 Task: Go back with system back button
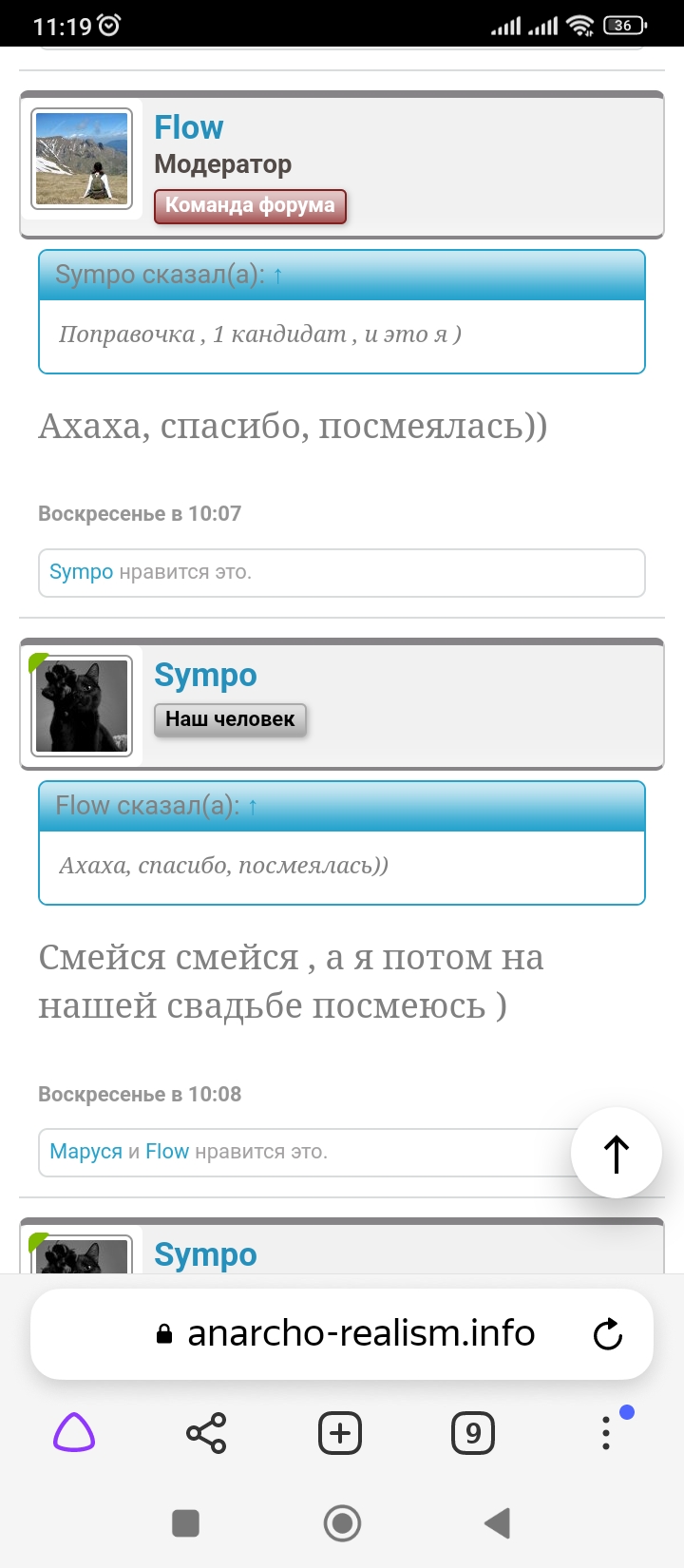[x=498, y=1523]
